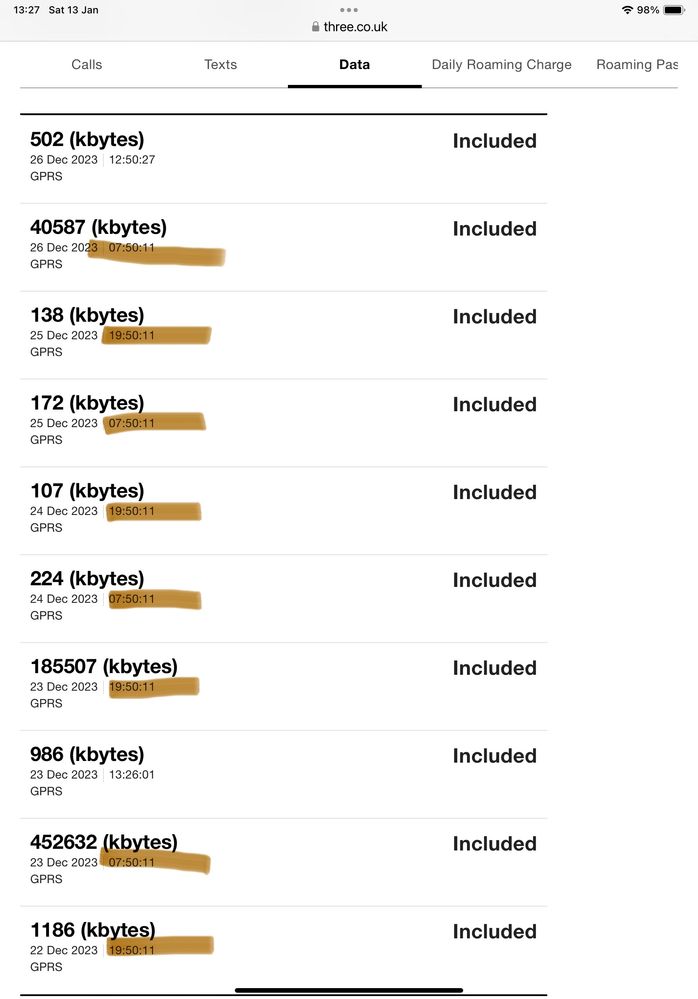Open the Roaming Pass tab
The height and width of the screenshot is (999, 698).
point(637,64)
